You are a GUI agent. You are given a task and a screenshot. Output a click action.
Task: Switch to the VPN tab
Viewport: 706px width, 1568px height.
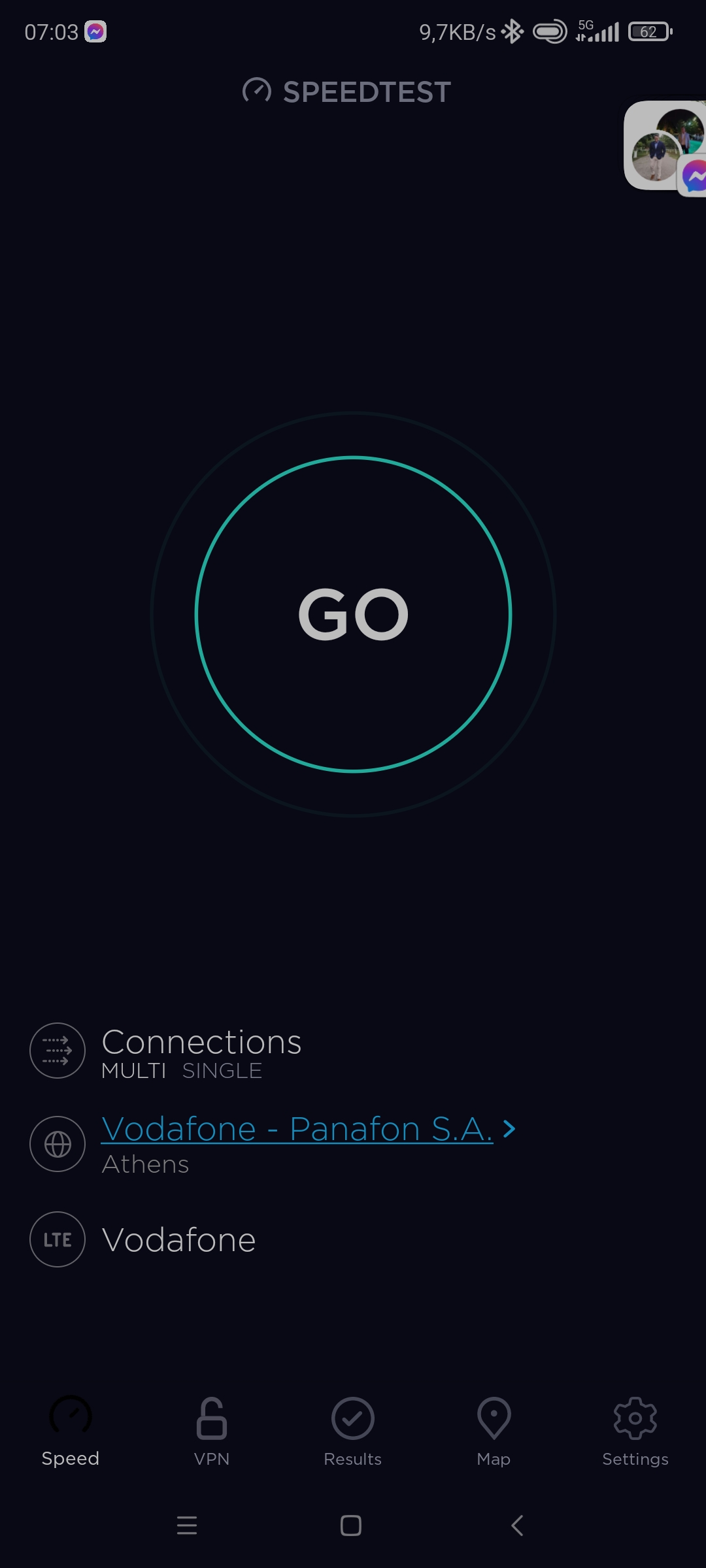point(212,1432)
